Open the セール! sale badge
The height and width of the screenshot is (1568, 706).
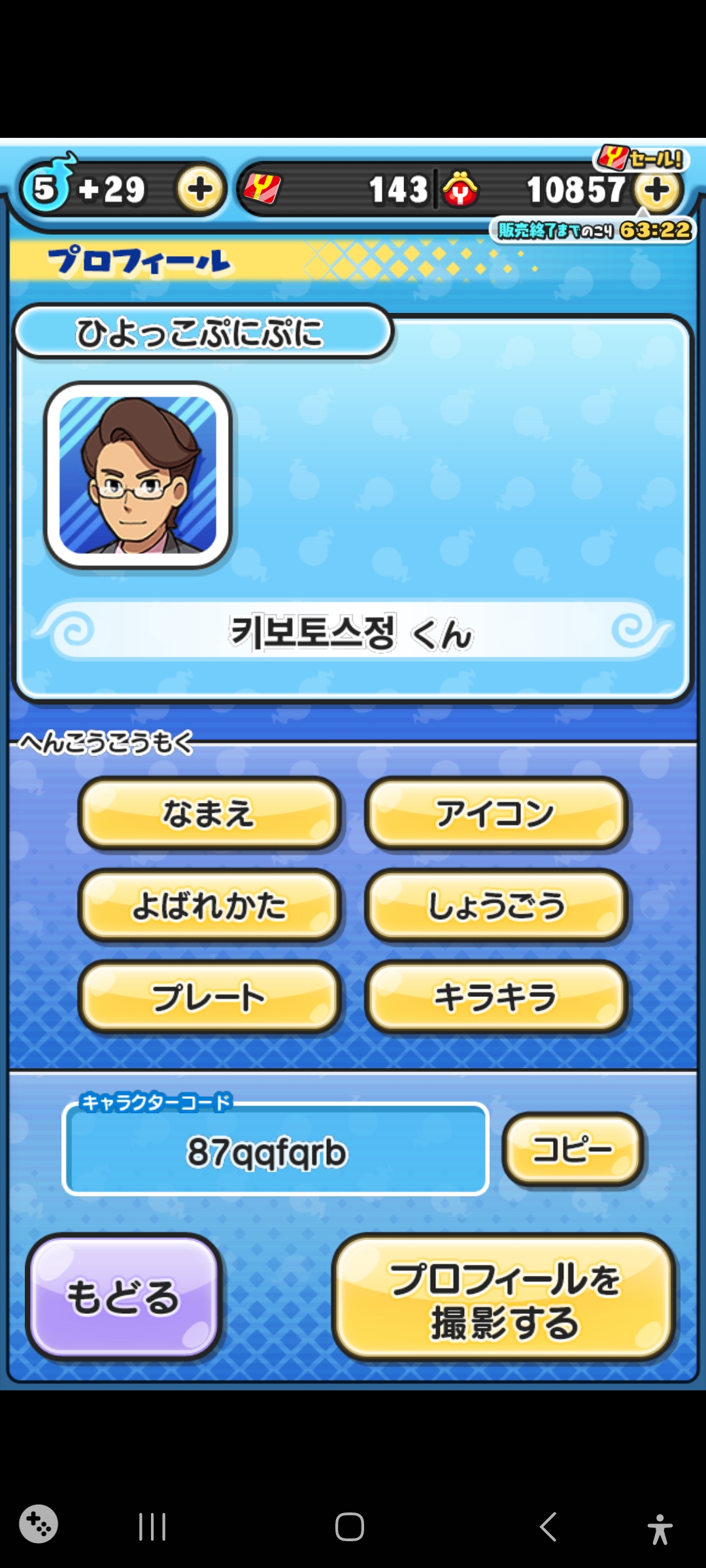pyautogui.click(x=641, y=158)
